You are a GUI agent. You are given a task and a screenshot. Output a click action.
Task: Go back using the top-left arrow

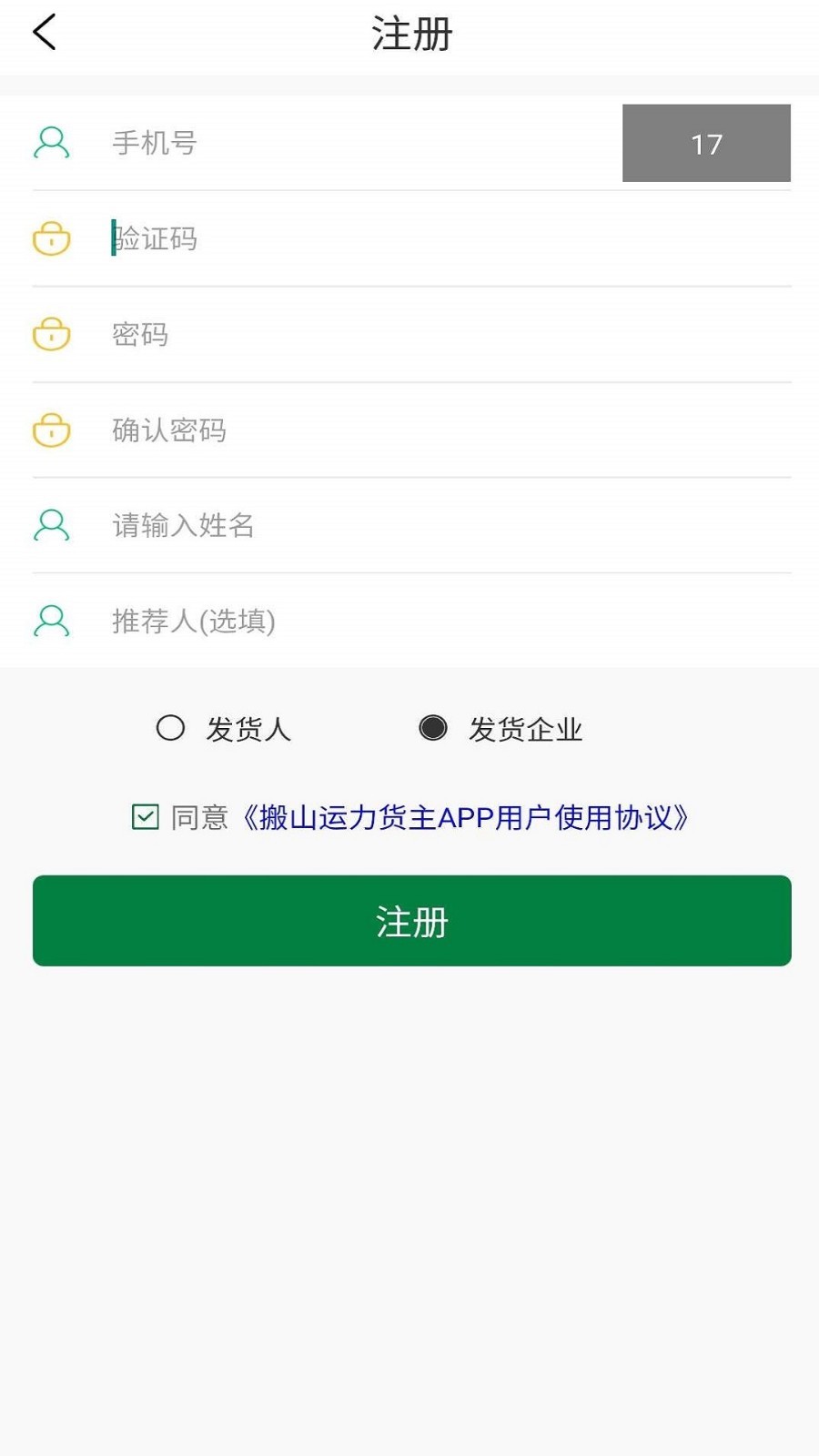coord(44,33)
